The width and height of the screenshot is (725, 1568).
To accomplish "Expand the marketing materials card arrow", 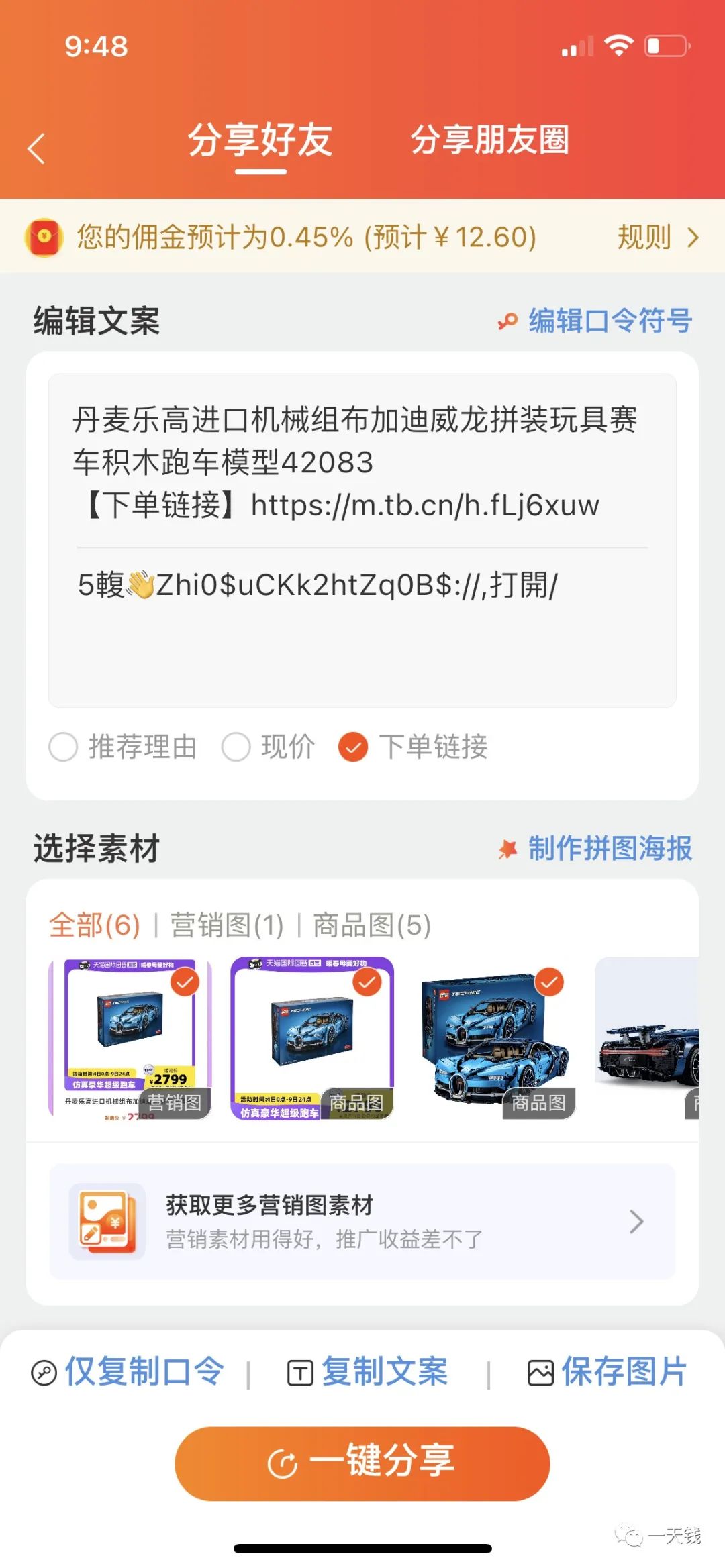I will click(636, 1221).
